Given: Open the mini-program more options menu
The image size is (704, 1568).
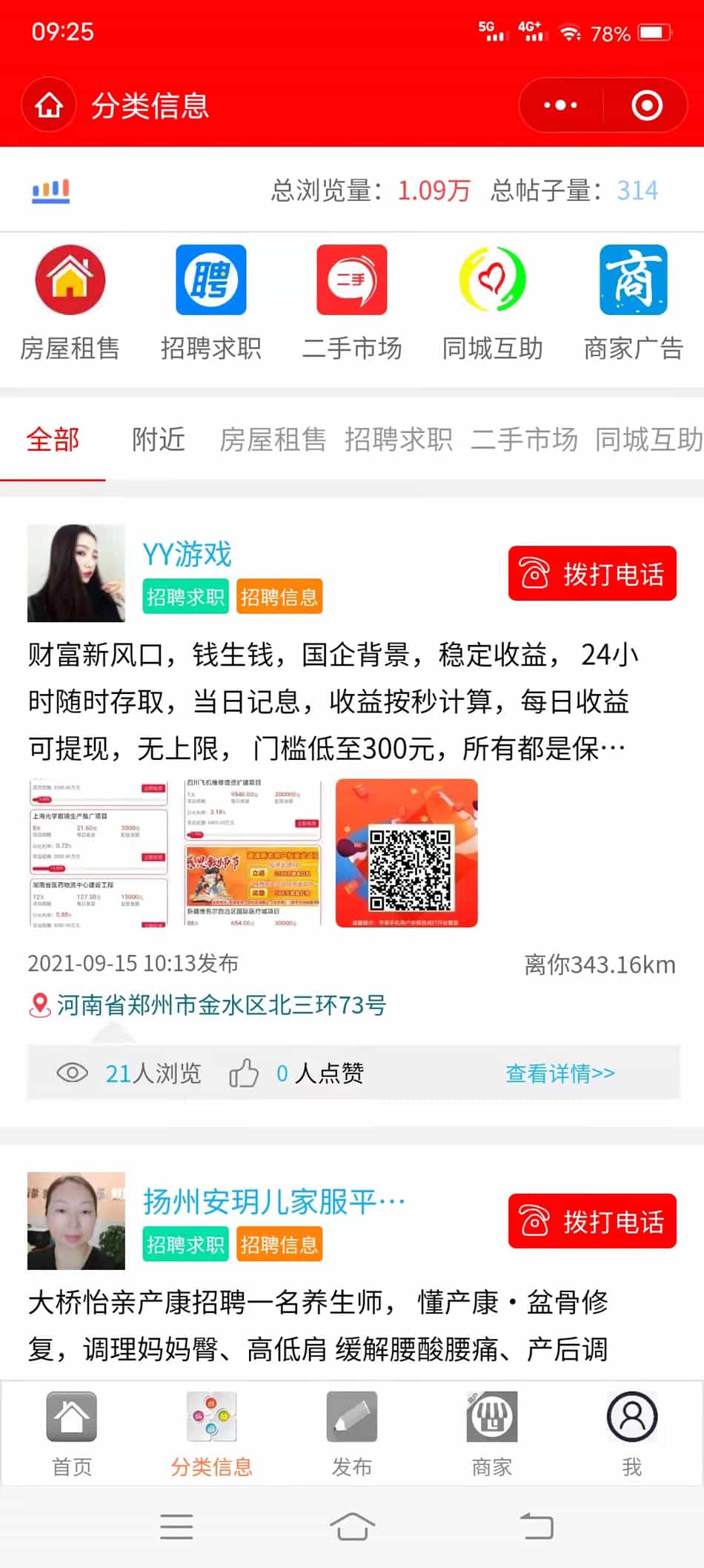Looking at the screenshot, I should (561, 105).
